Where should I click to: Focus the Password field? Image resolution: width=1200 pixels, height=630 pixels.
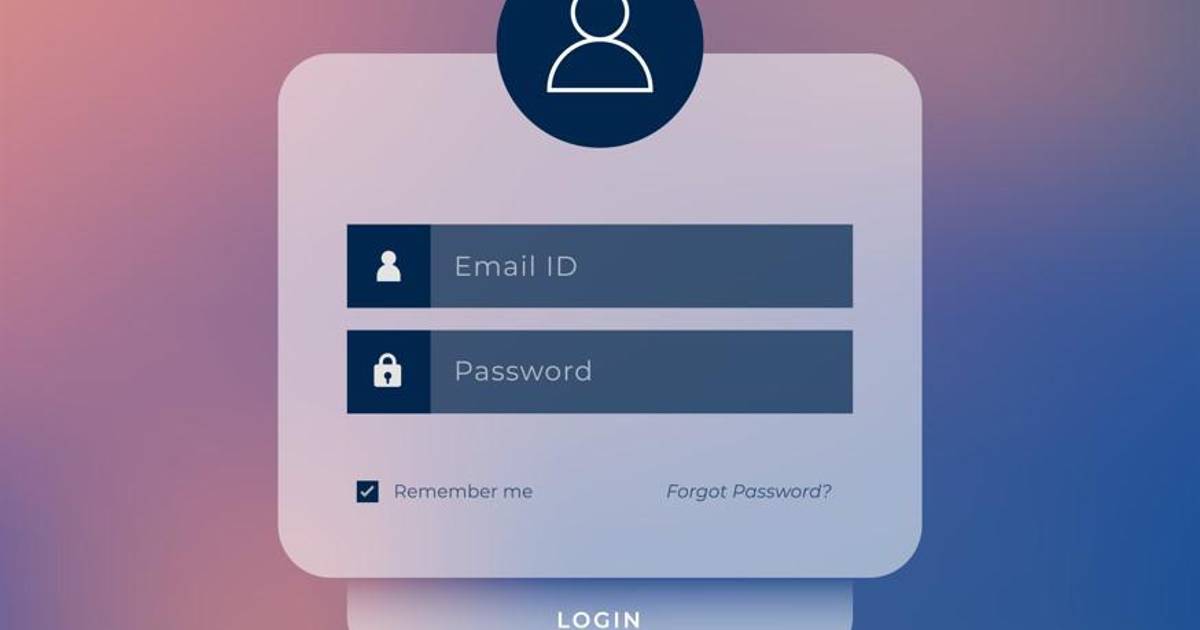(640, 371)
